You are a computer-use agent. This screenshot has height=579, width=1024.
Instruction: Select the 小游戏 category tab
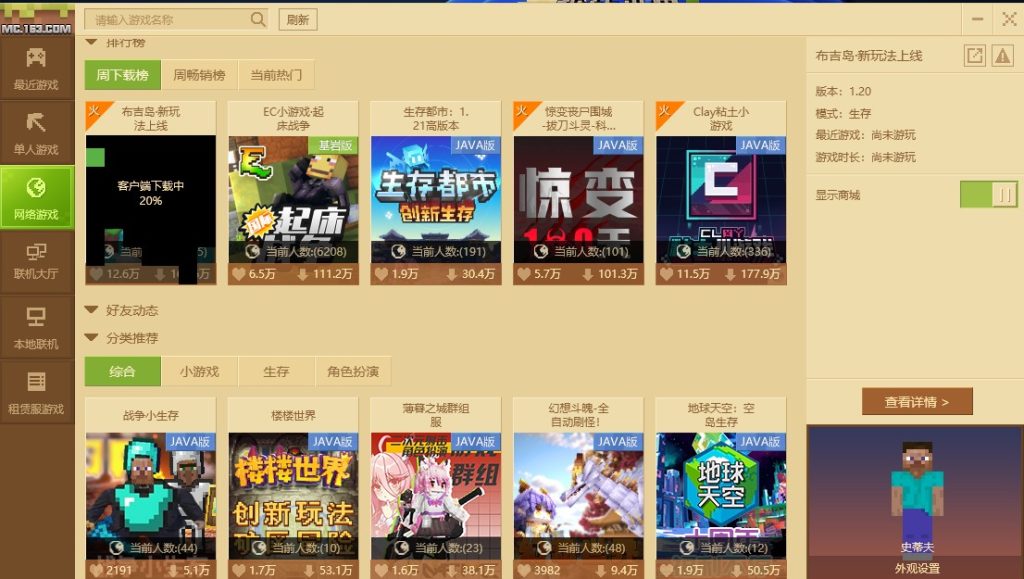199,372
